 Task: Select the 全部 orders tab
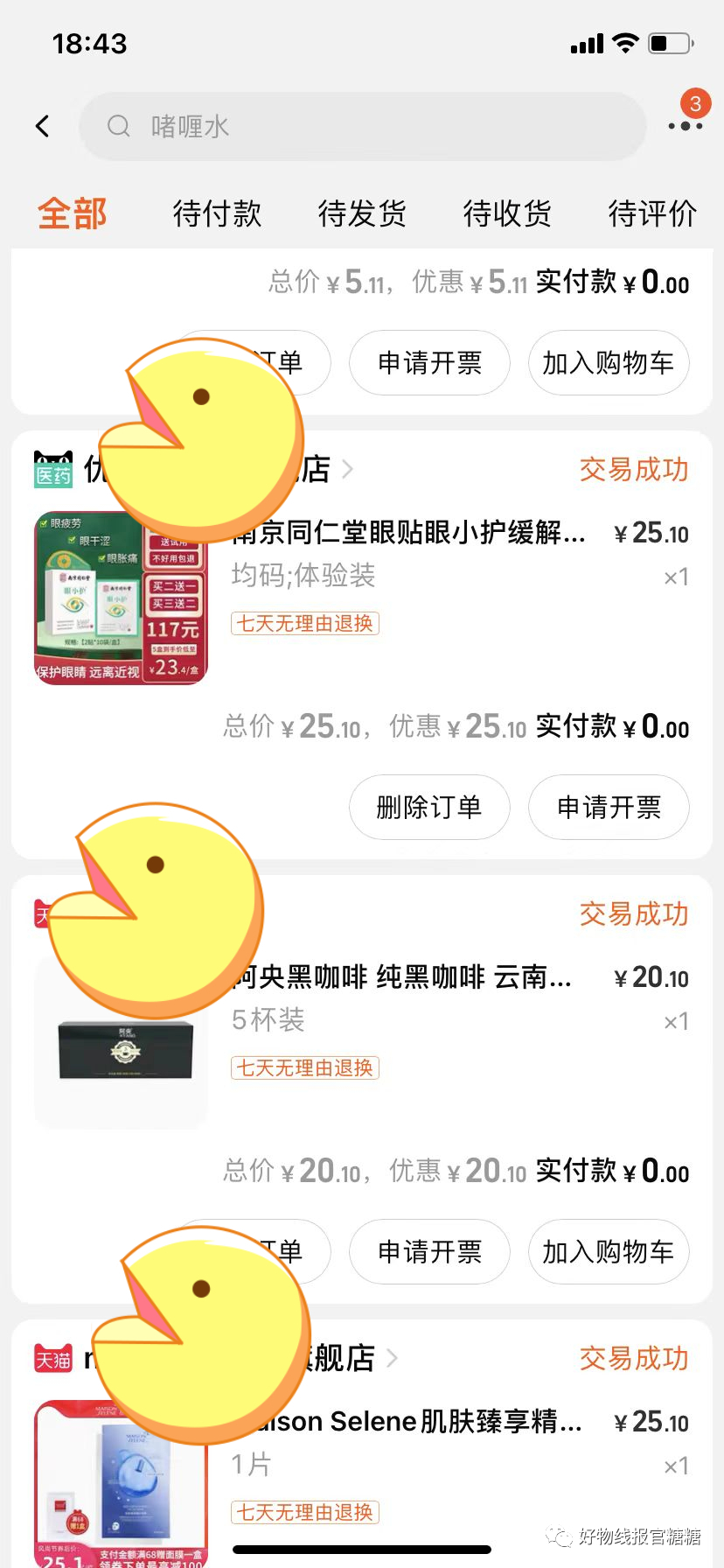point(73,213)
